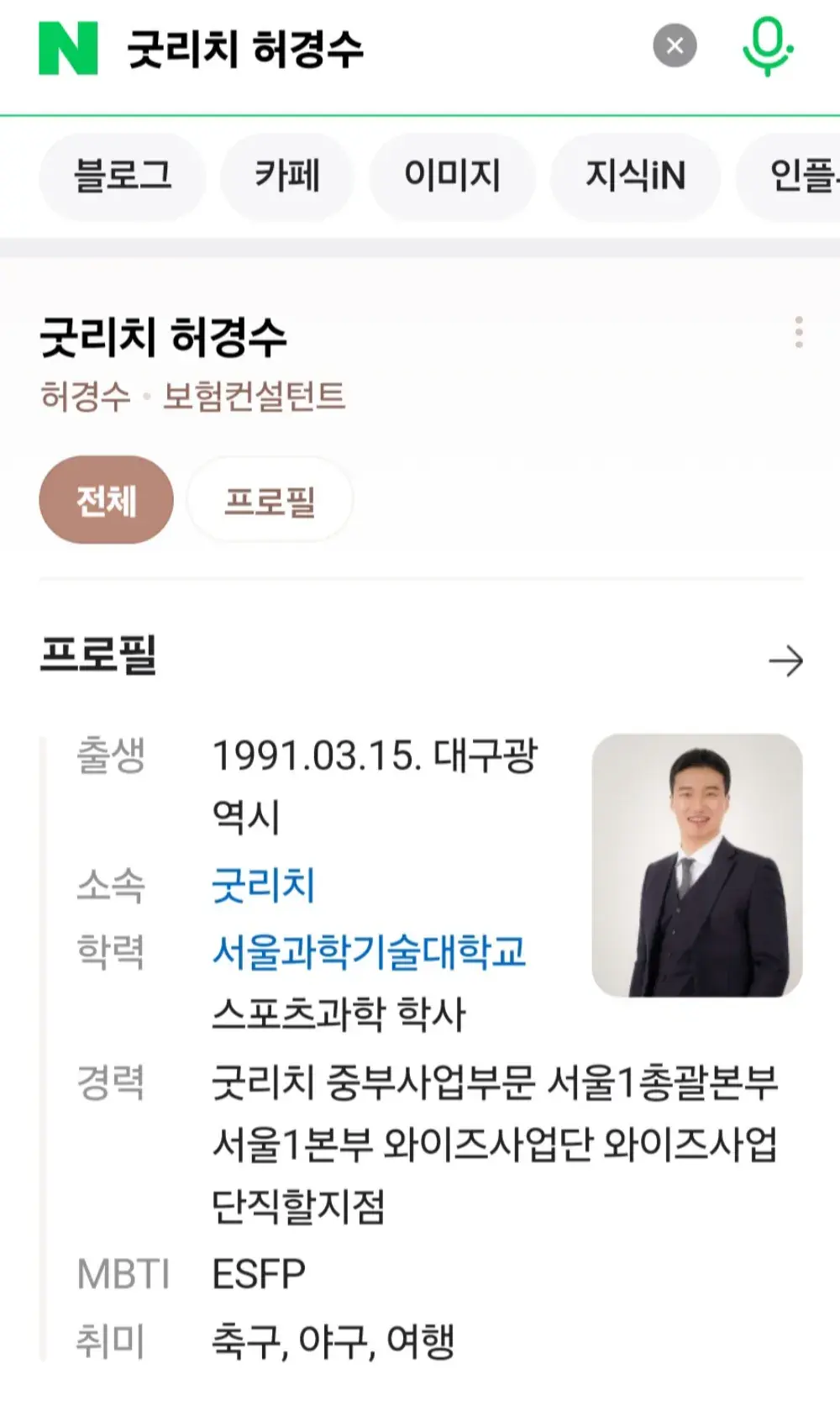Switch to the 이미지 tab
Screen dimensions: 840x1411
tap(452, 176)
